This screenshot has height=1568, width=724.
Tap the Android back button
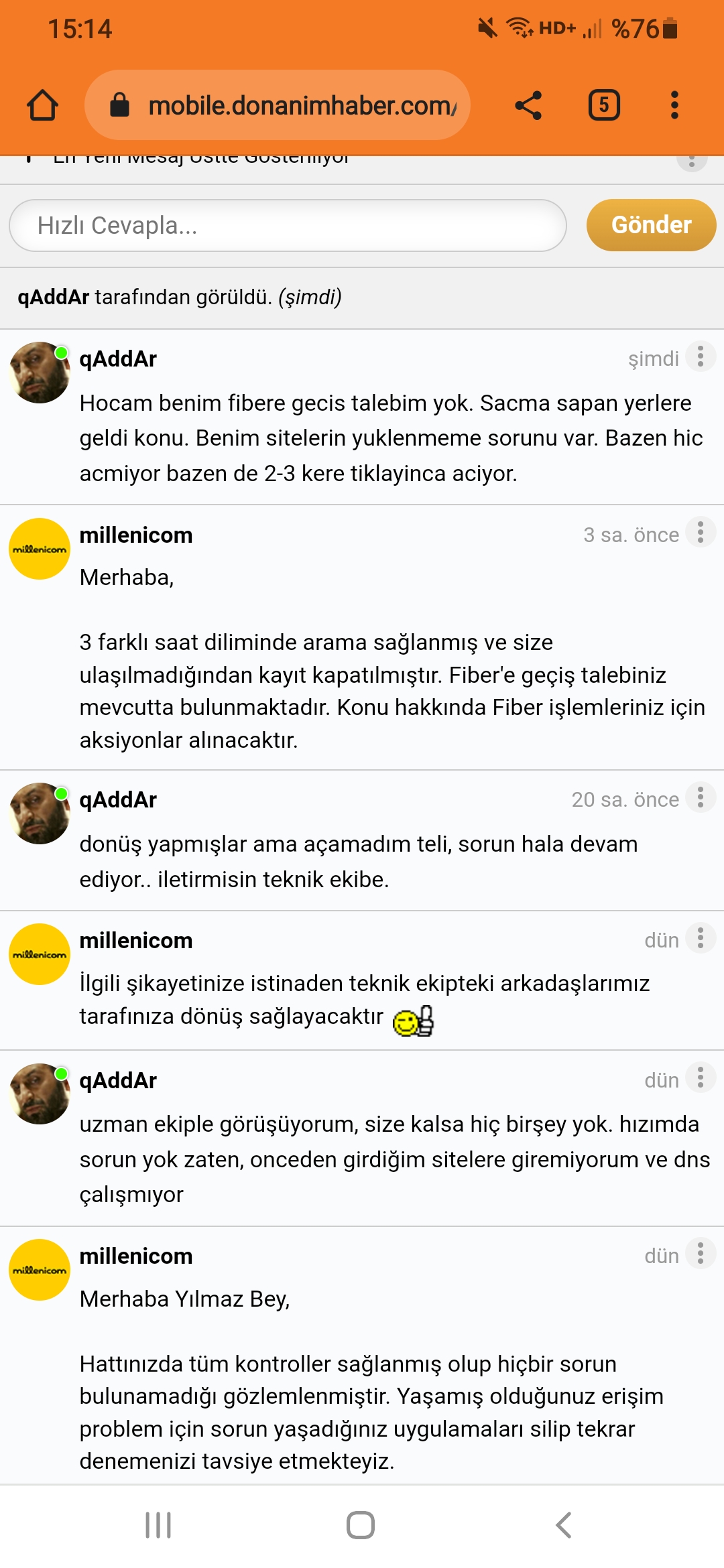click(x=564, y=1525)
